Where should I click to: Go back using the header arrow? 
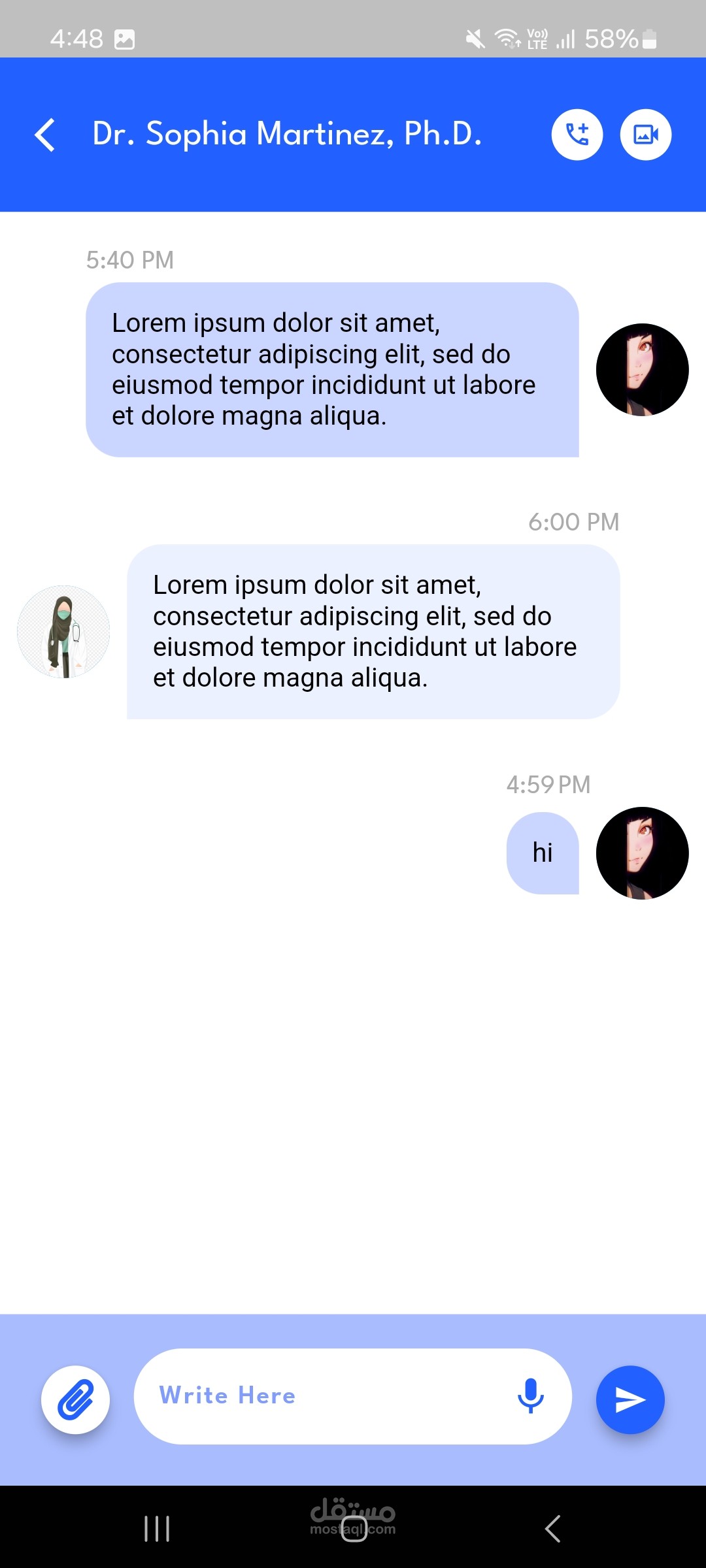(44, 135)
